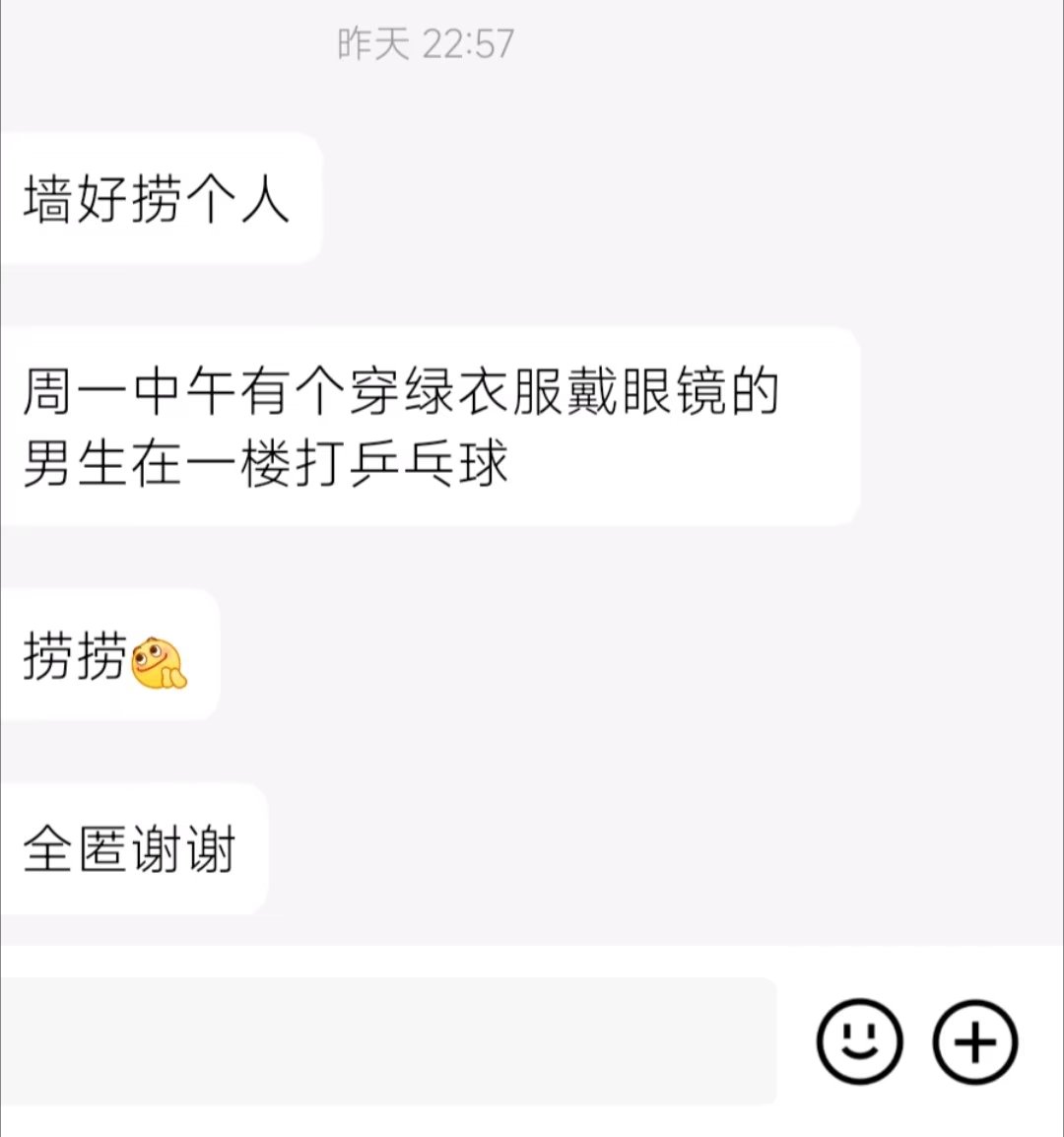The height and width of the screenshot is (1137, 1064).
Task: Tap the message input field
Action: coord(388,1041)
